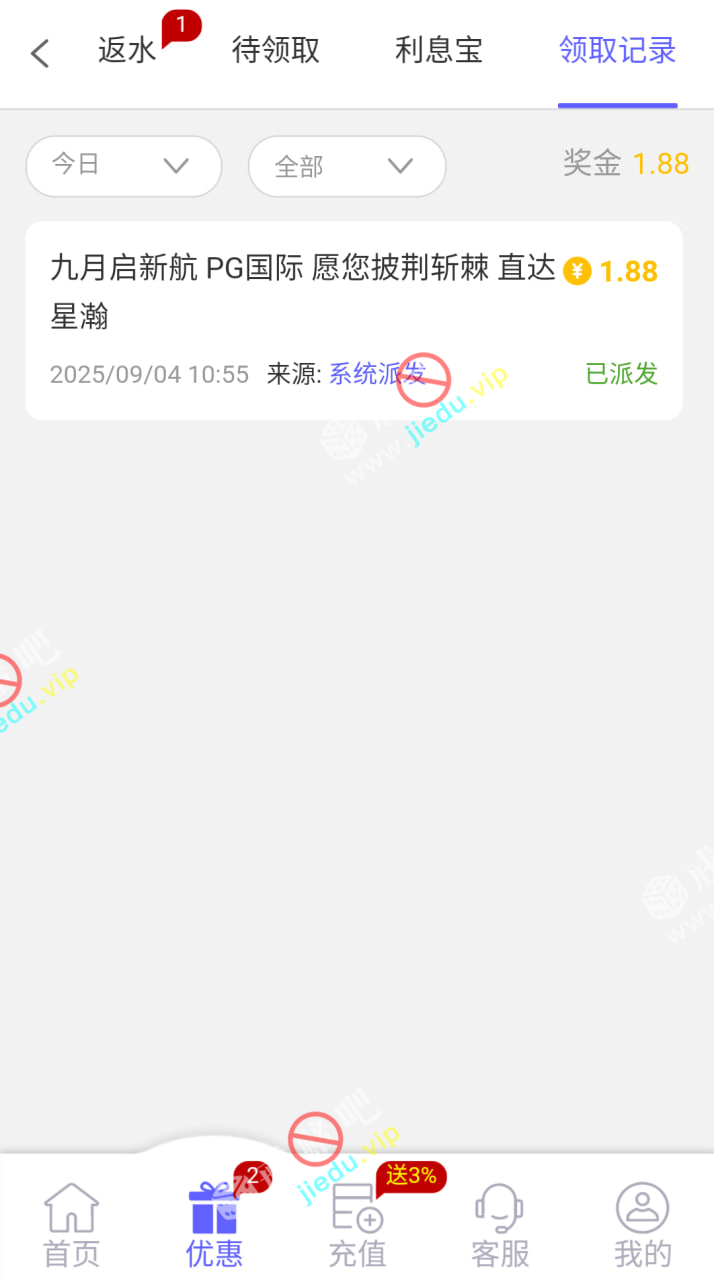Open the 充值 bottom tab
The width and height of the screenshot is (714, 1280).
357,1225
